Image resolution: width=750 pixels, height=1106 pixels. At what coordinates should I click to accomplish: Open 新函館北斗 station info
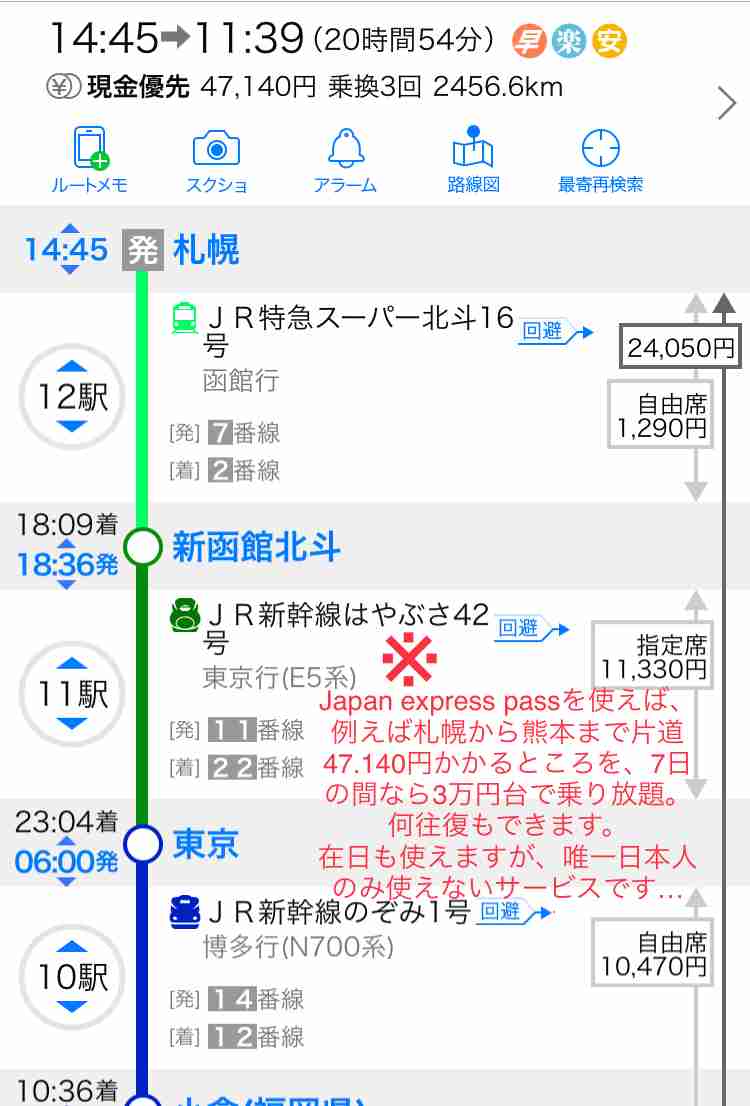(x=256, y=547)
